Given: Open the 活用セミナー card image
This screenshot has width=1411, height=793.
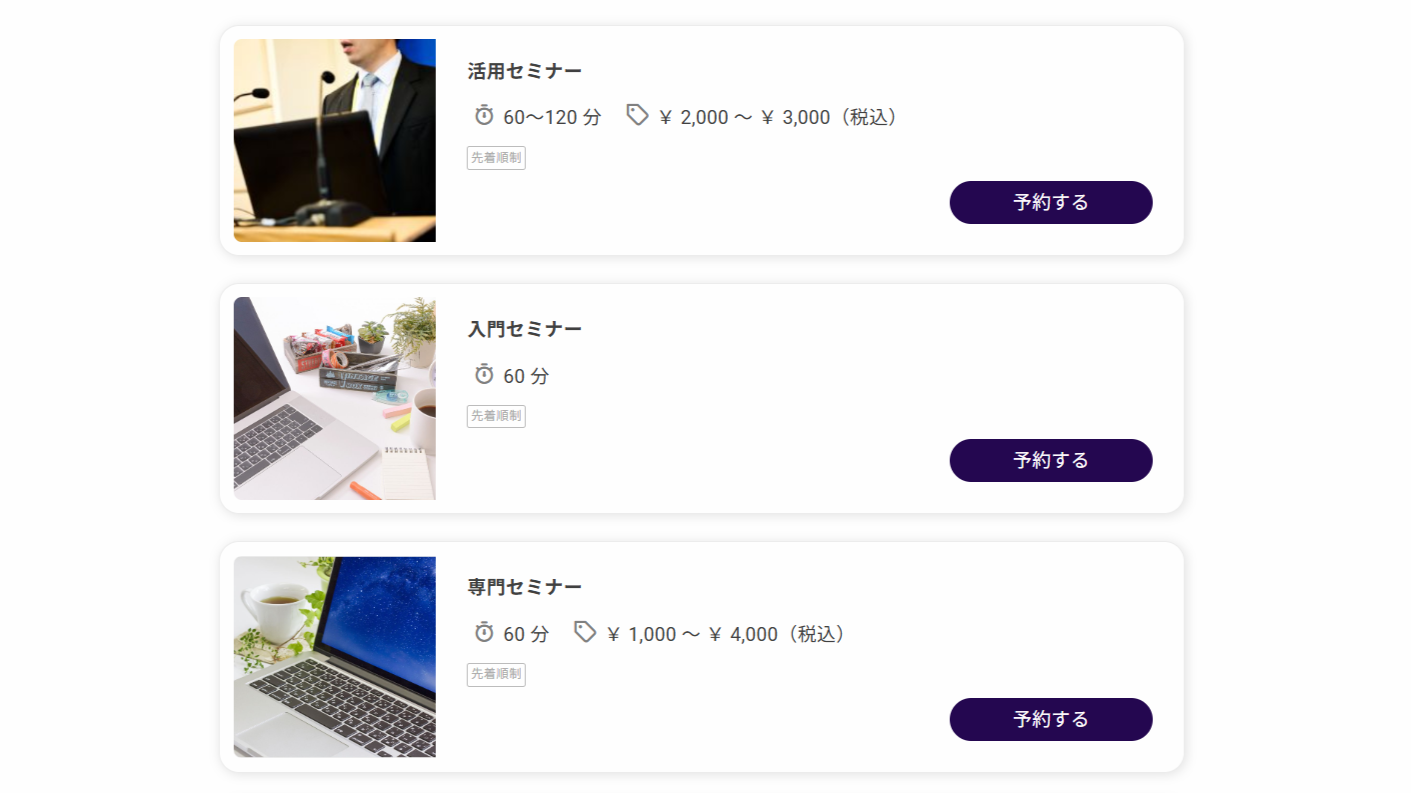Looking at the screenshot, I should pyautogui.click(x=334, y=140).
